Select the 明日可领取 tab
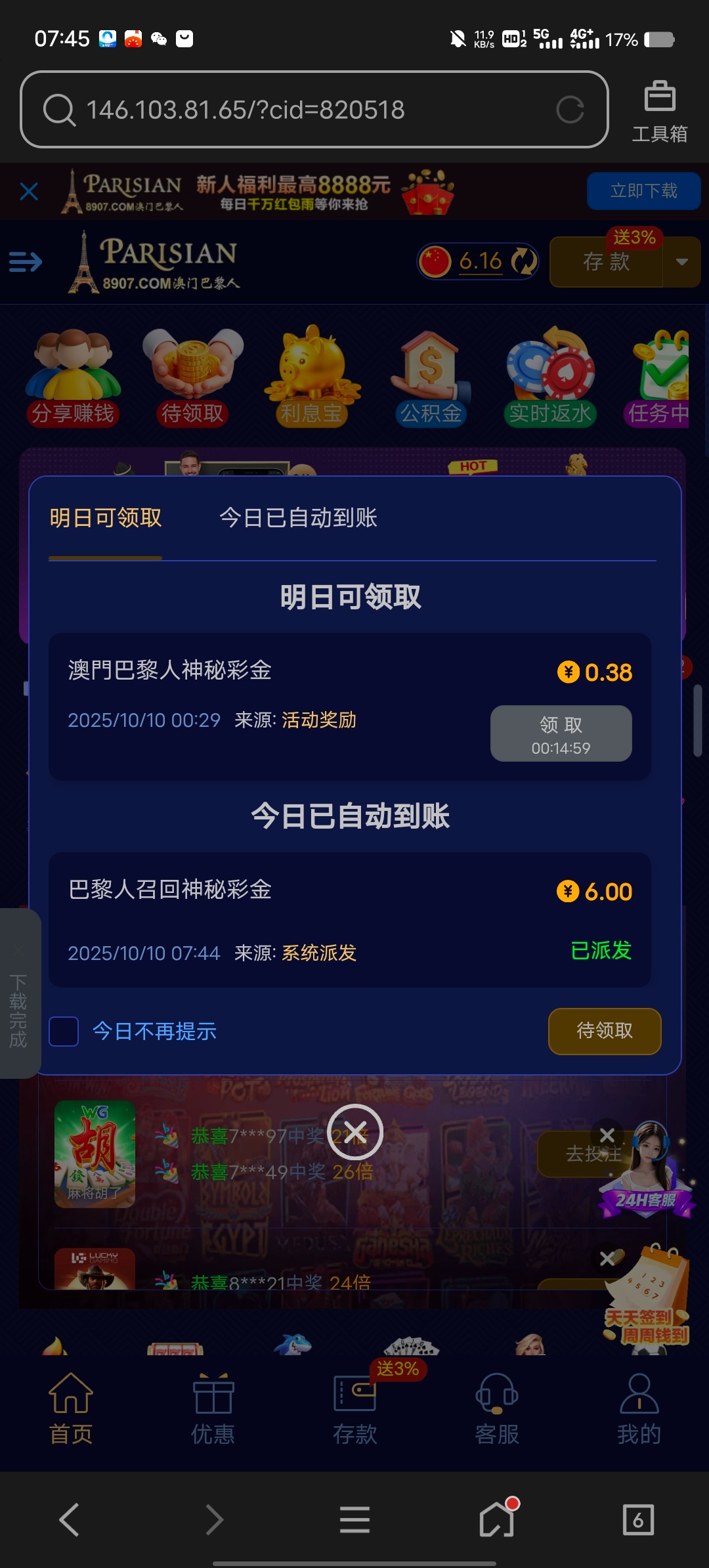709x1568 pixels. (x=106, y=518)
